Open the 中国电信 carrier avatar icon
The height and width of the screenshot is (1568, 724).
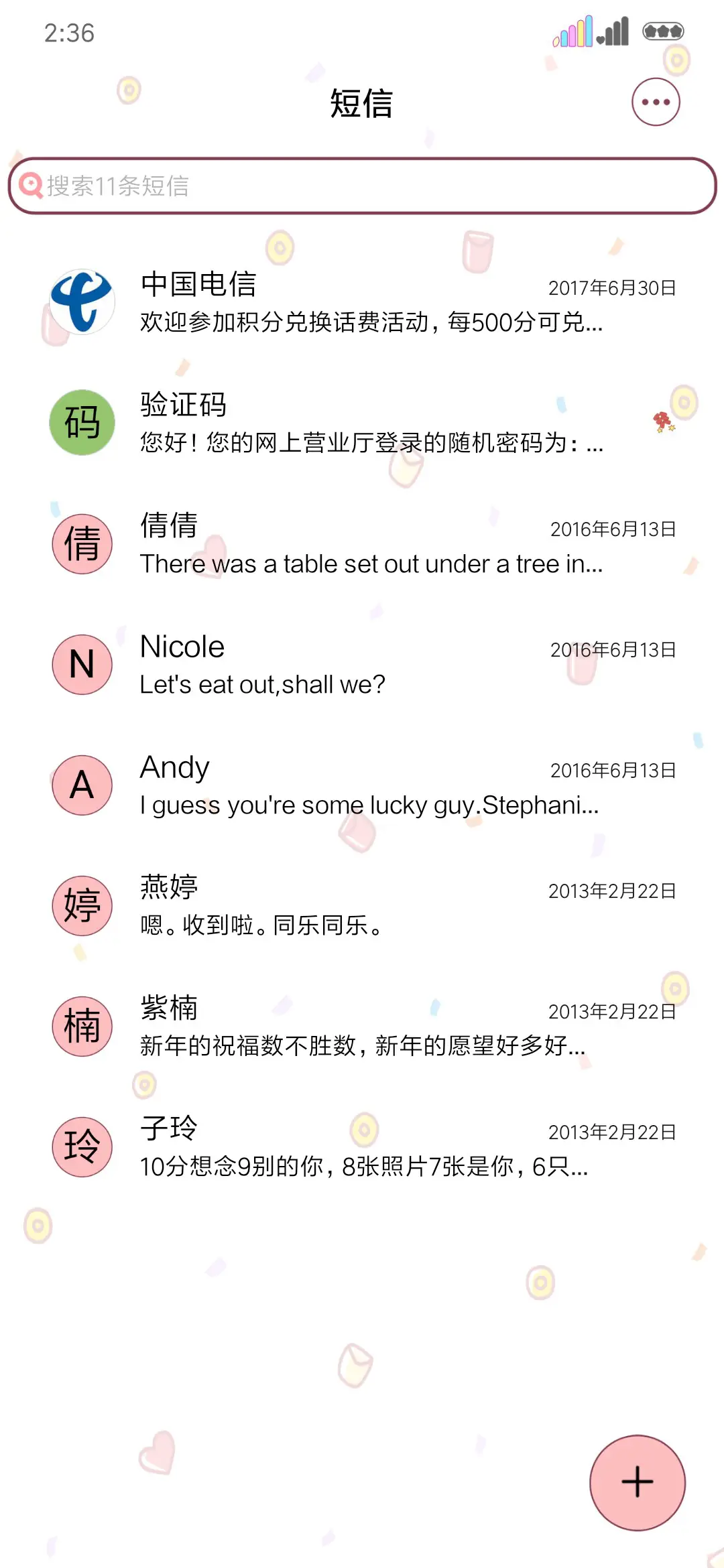[x=82, y=302]
